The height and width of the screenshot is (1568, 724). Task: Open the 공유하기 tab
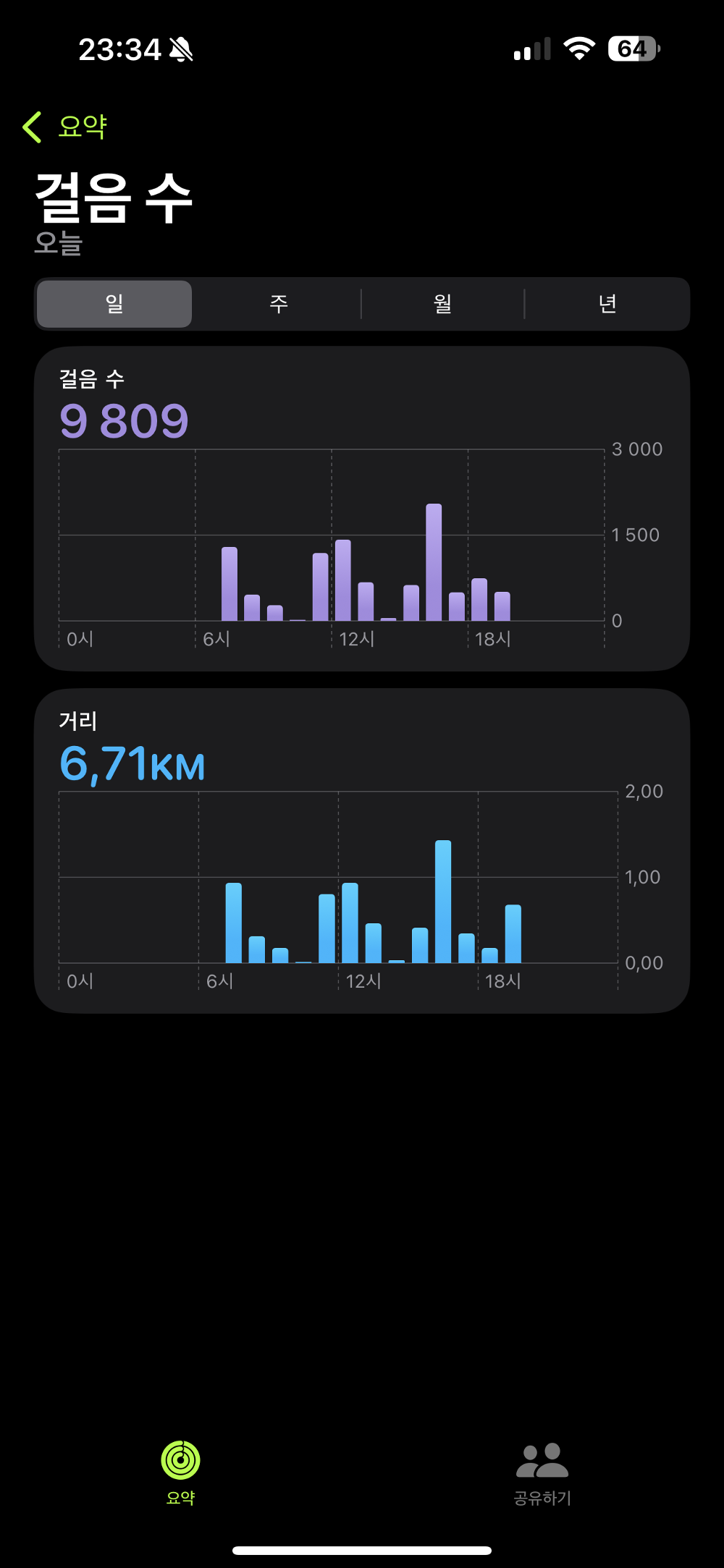click(x=542, y=1472)
